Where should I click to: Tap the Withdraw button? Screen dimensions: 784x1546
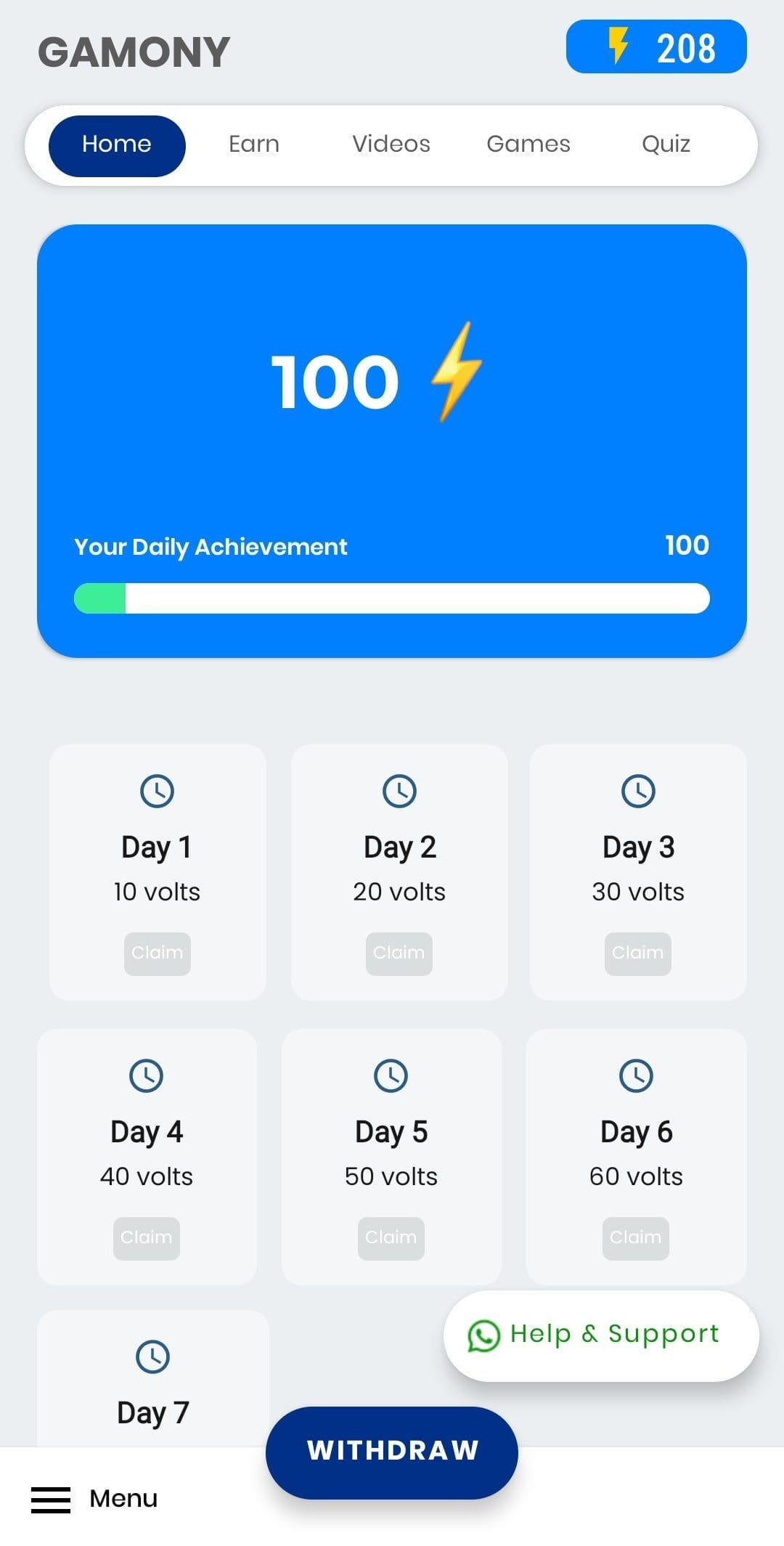[392, 1452]
